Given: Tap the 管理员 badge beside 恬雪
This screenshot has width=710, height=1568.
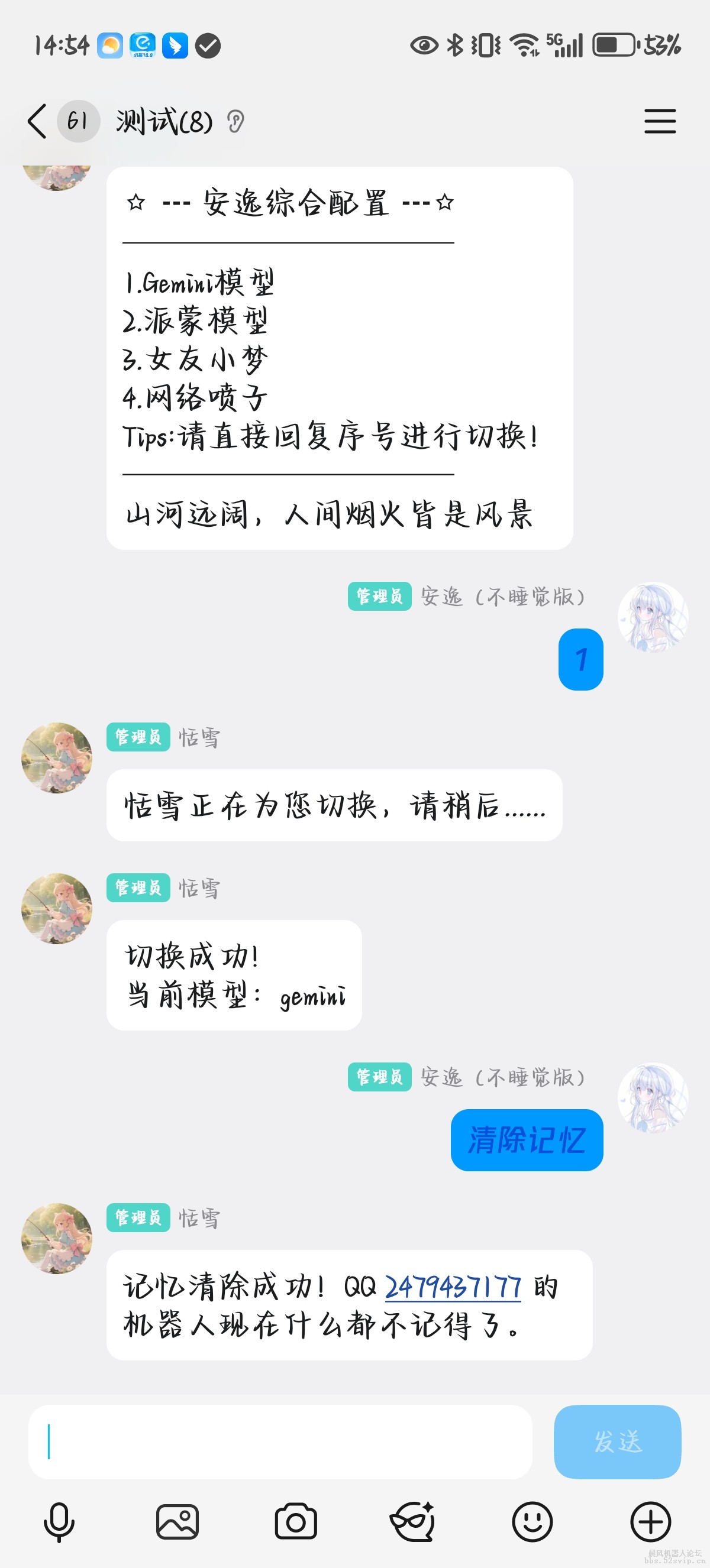Looking at the screenshot, I should [138, 737].
